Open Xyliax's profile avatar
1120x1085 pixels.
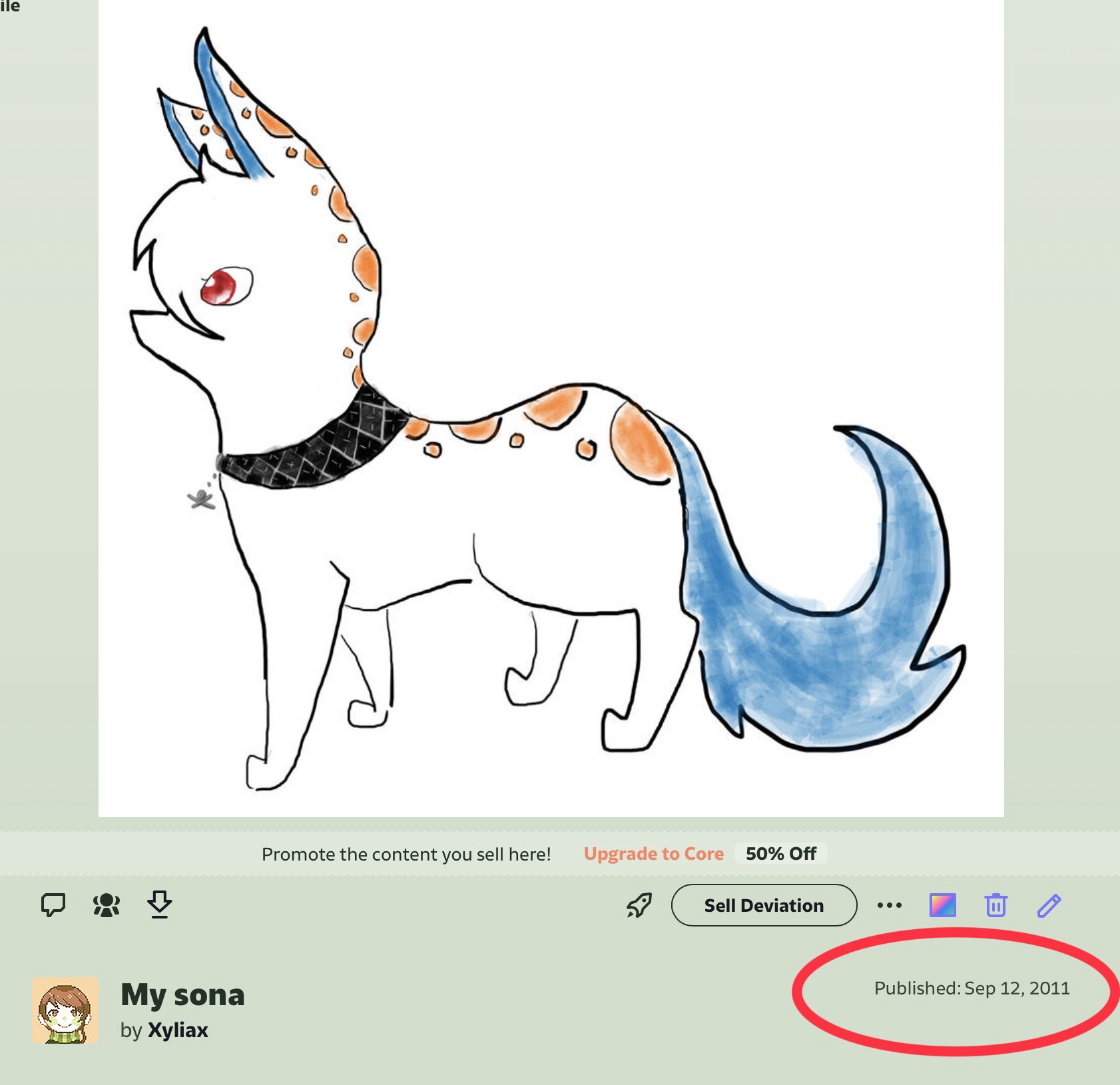pyautogui.click(x=65, y=1010)
